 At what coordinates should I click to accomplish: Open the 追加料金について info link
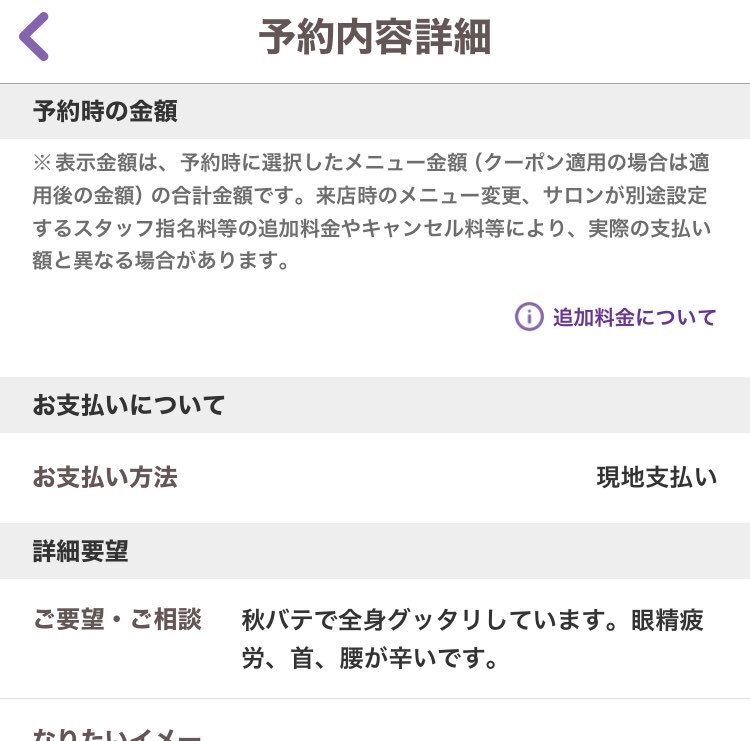(616, 317)
